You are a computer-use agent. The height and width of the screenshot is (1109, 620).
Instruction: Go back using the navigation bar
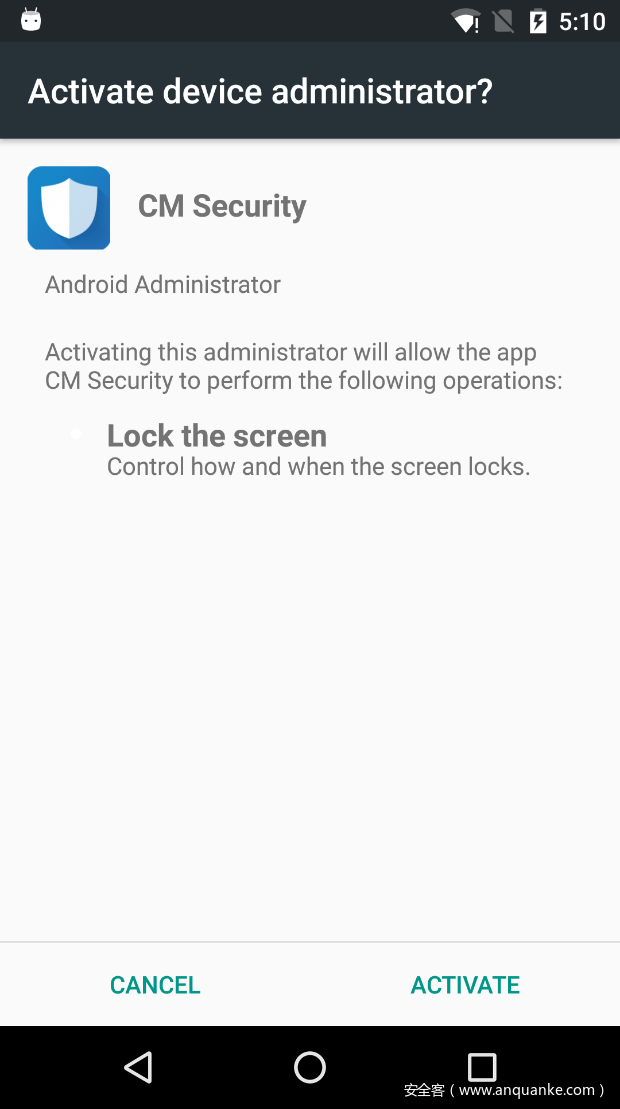(x=138, y=1067)
